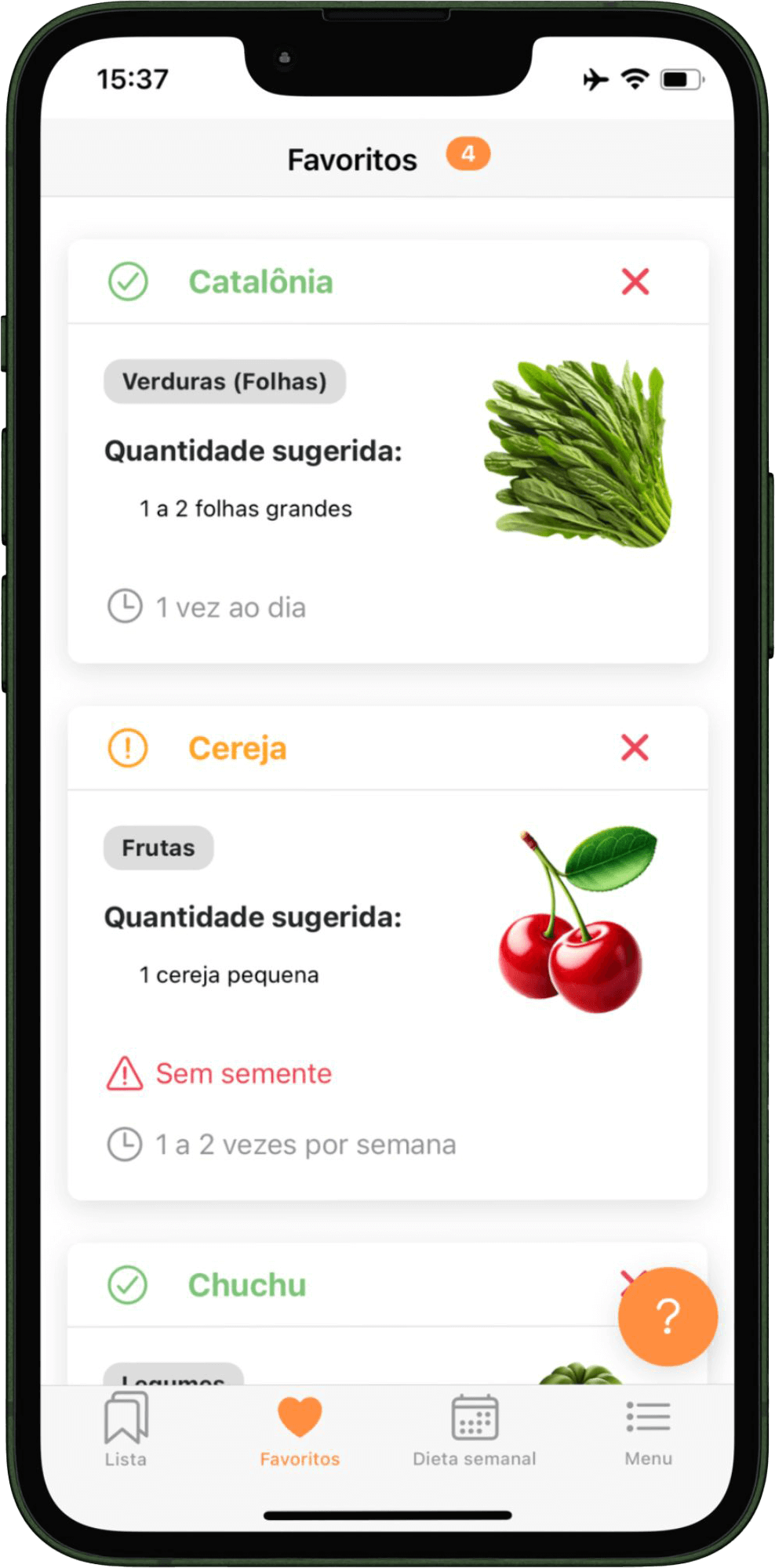Open the orange help question-mark button
775x1568 pixels.
coord(668,1316)
